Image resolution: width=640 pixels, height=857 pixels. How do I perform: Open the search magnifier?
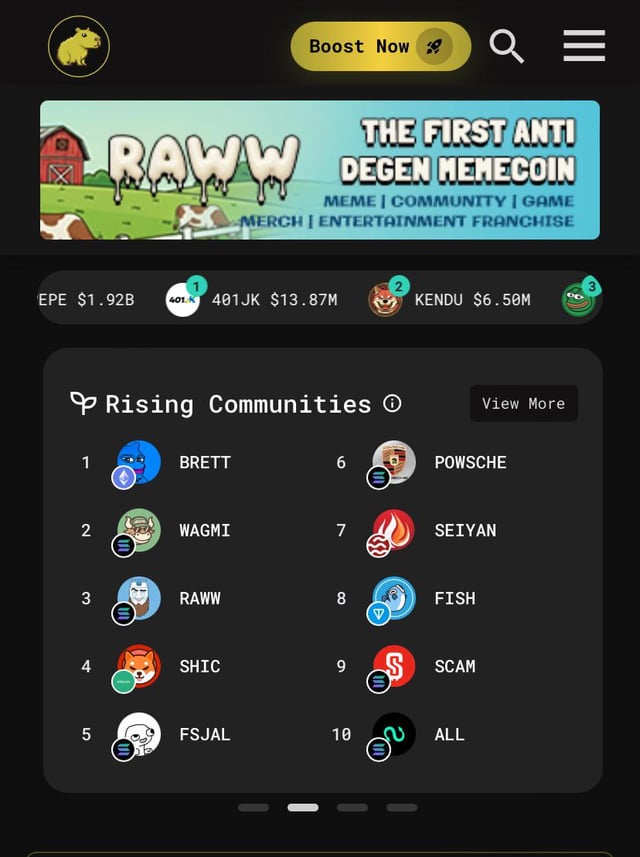coord(507,46)
